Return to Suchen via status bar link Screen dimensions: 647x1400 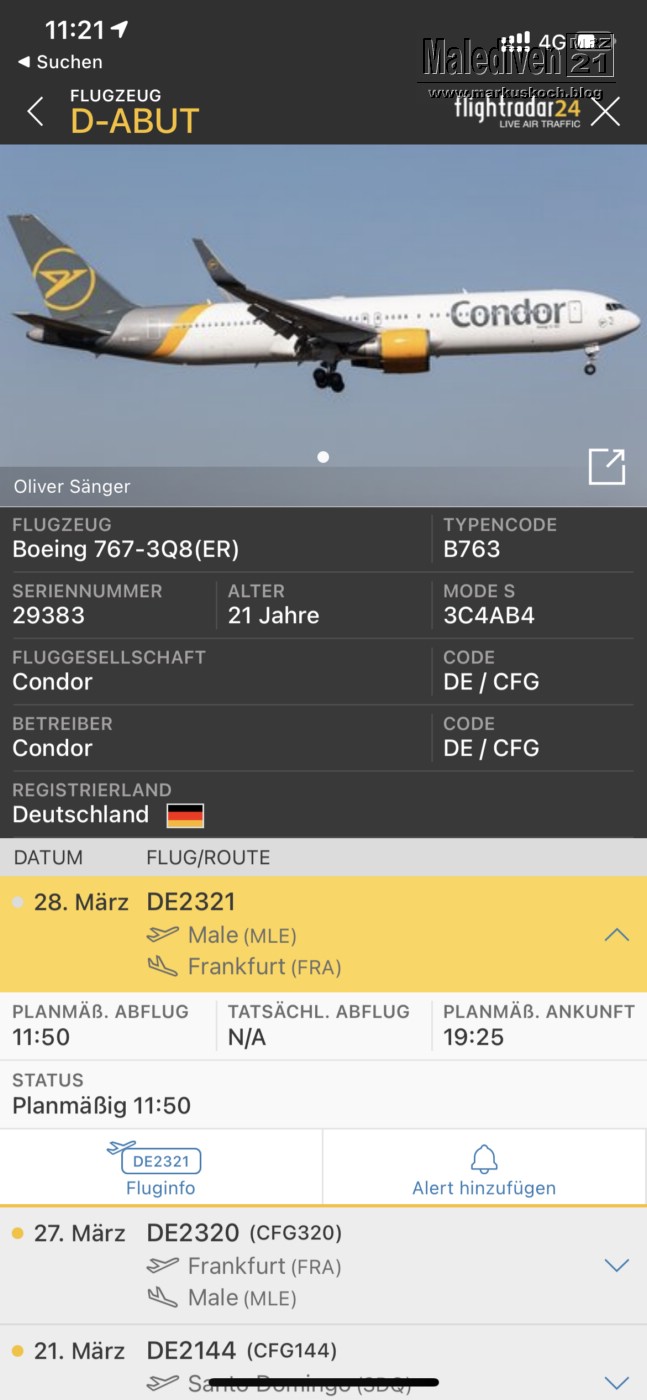(x=60, y=62)
